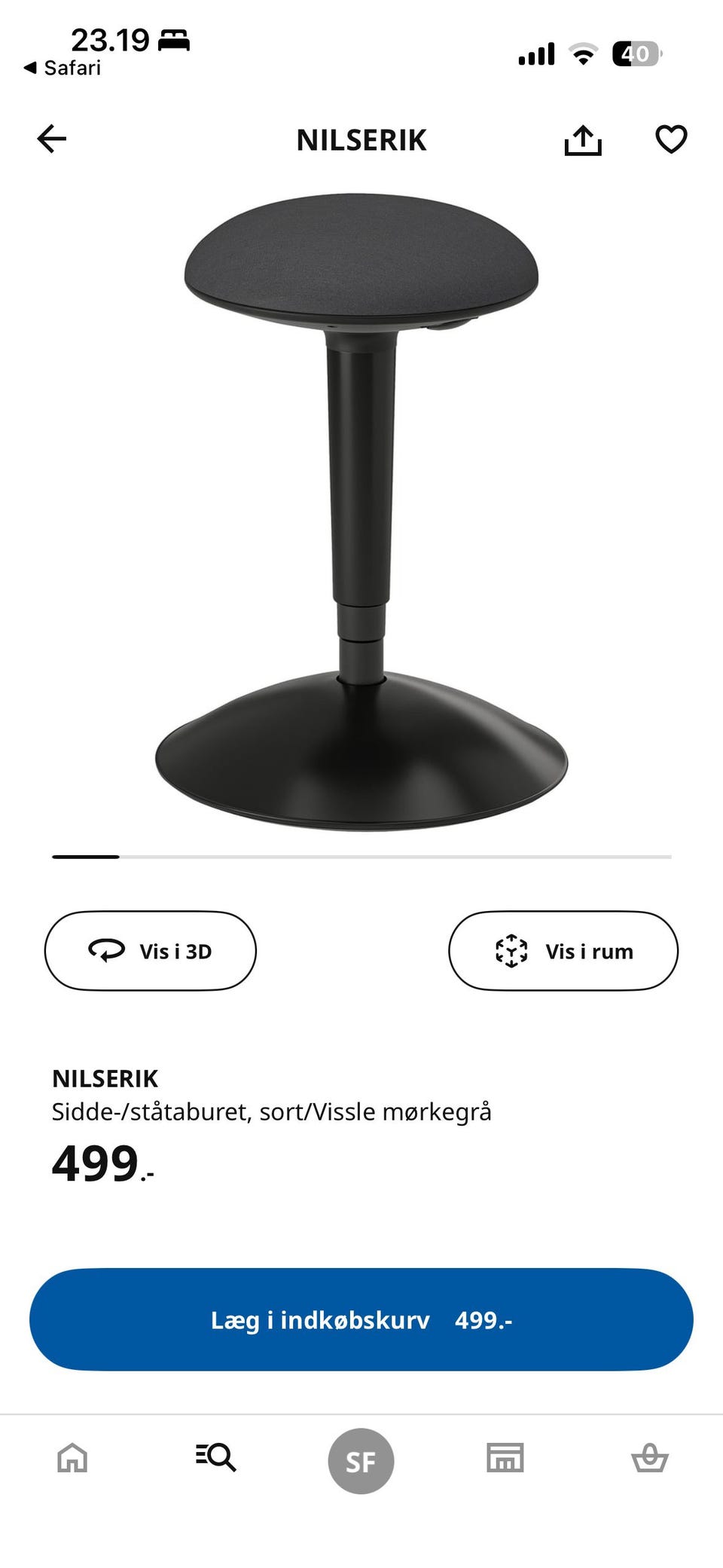
Task: Open the search tab in bottom navigation
Action: (216, 1457)
